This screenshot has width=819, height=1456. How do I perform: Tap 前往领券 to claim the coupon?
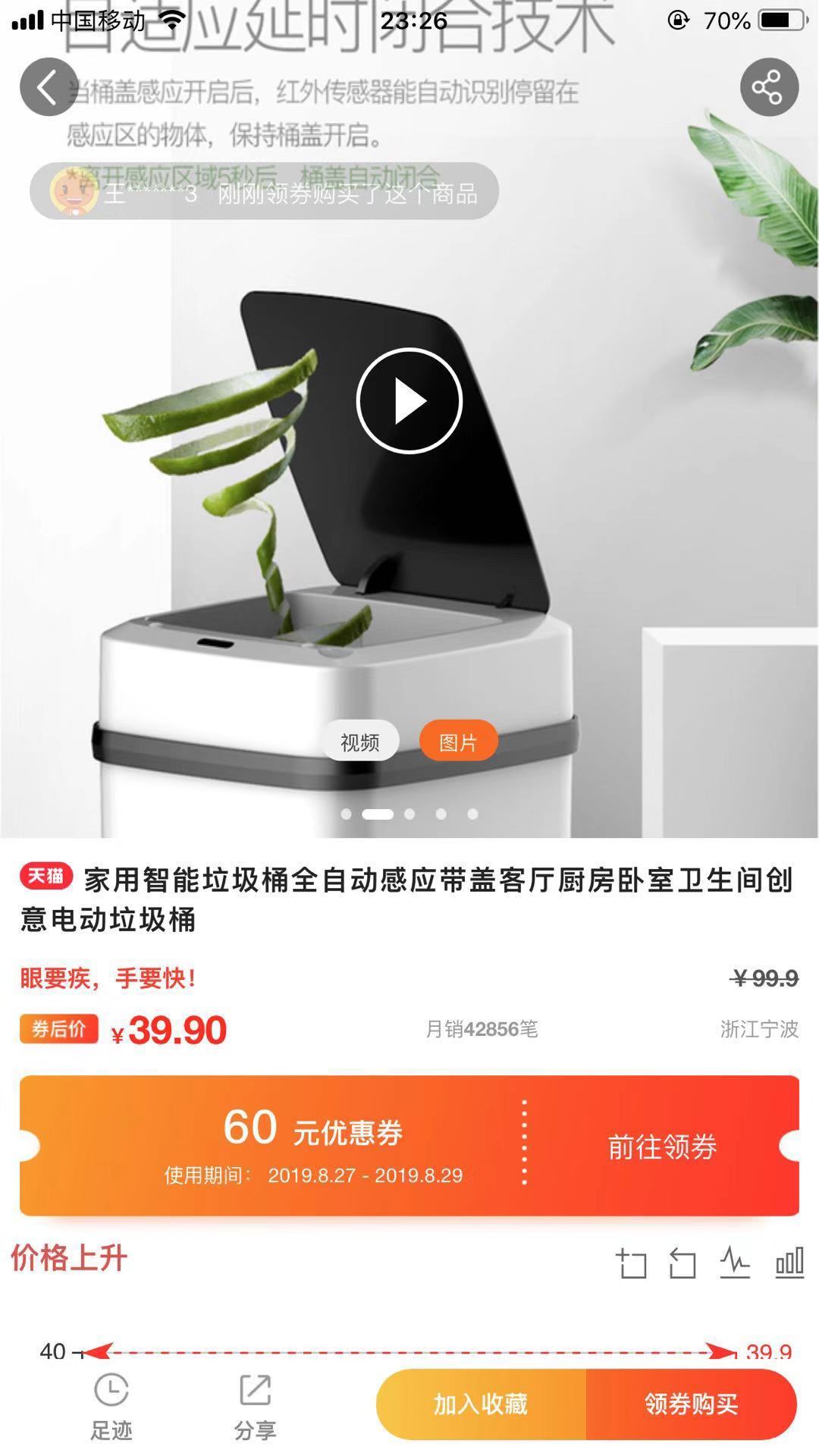662,1147
